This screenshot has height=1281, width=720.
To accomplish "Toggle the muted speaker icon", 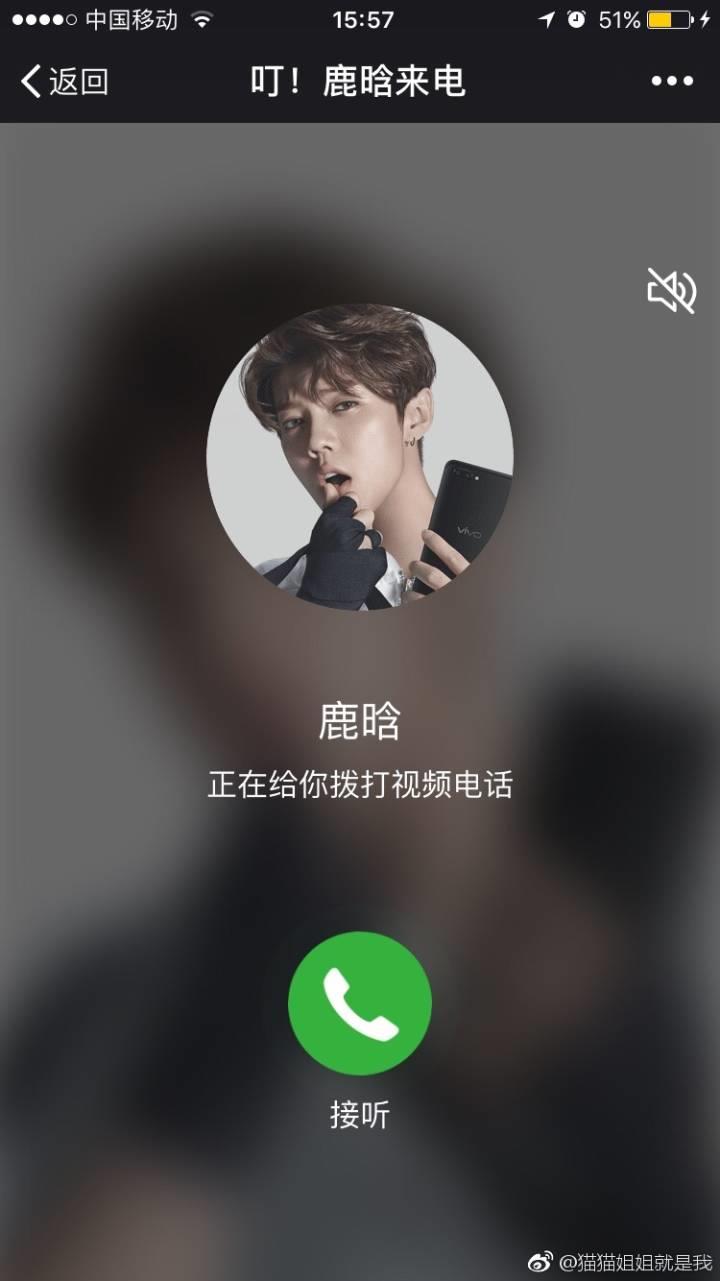I will pos(671,291).
